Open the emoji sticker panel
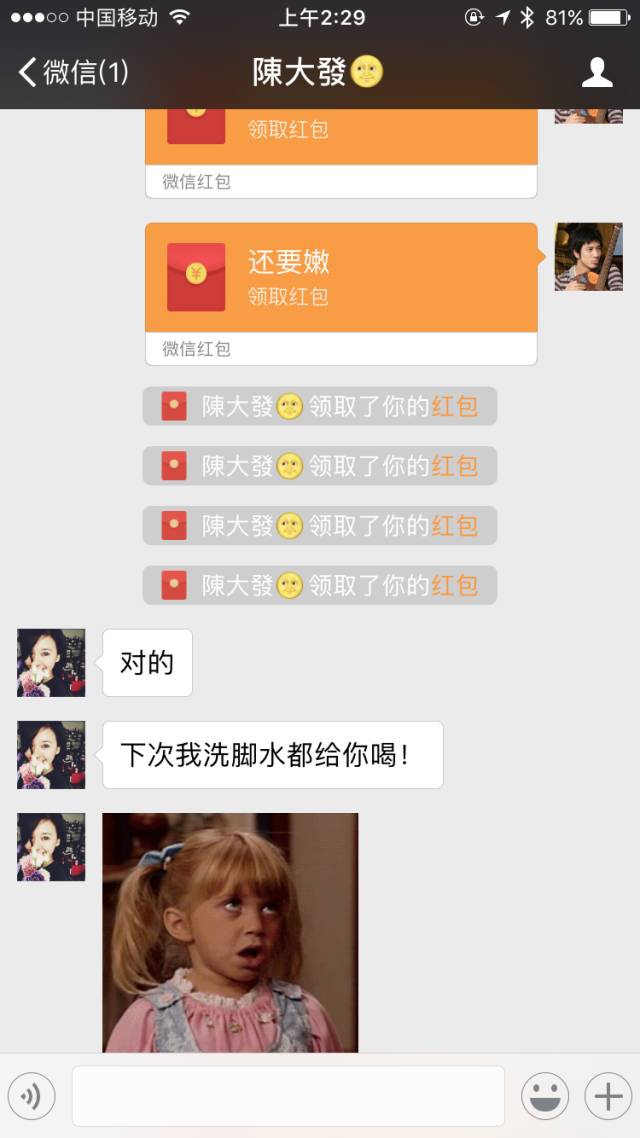 pyautogui.click(x=545, y=1096)
